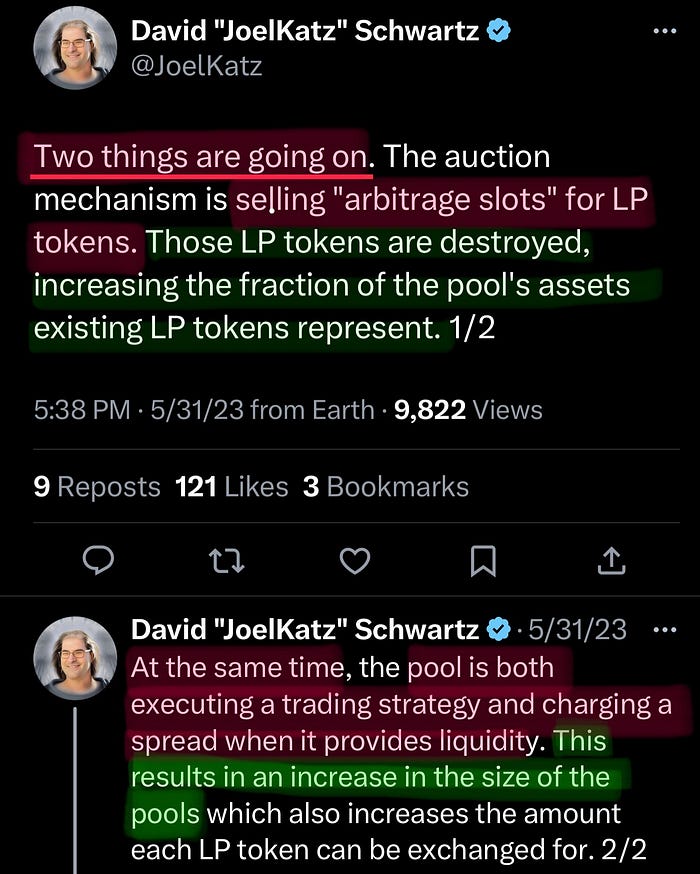
Task: Open the overflow menu on the 2/2 reply
Action: (664, 629)
